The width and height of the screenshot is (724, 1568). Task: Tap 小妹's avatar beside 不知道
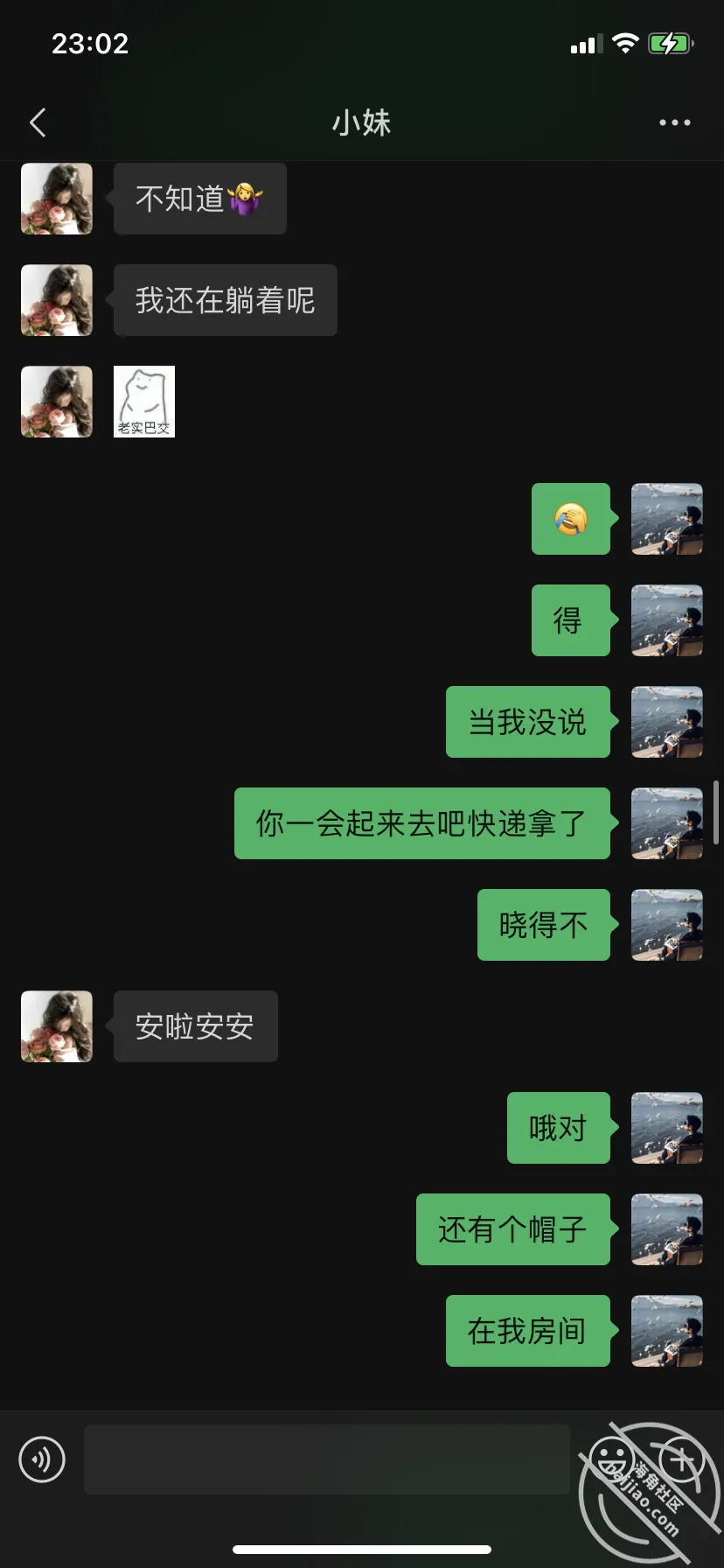click(57, 199)
